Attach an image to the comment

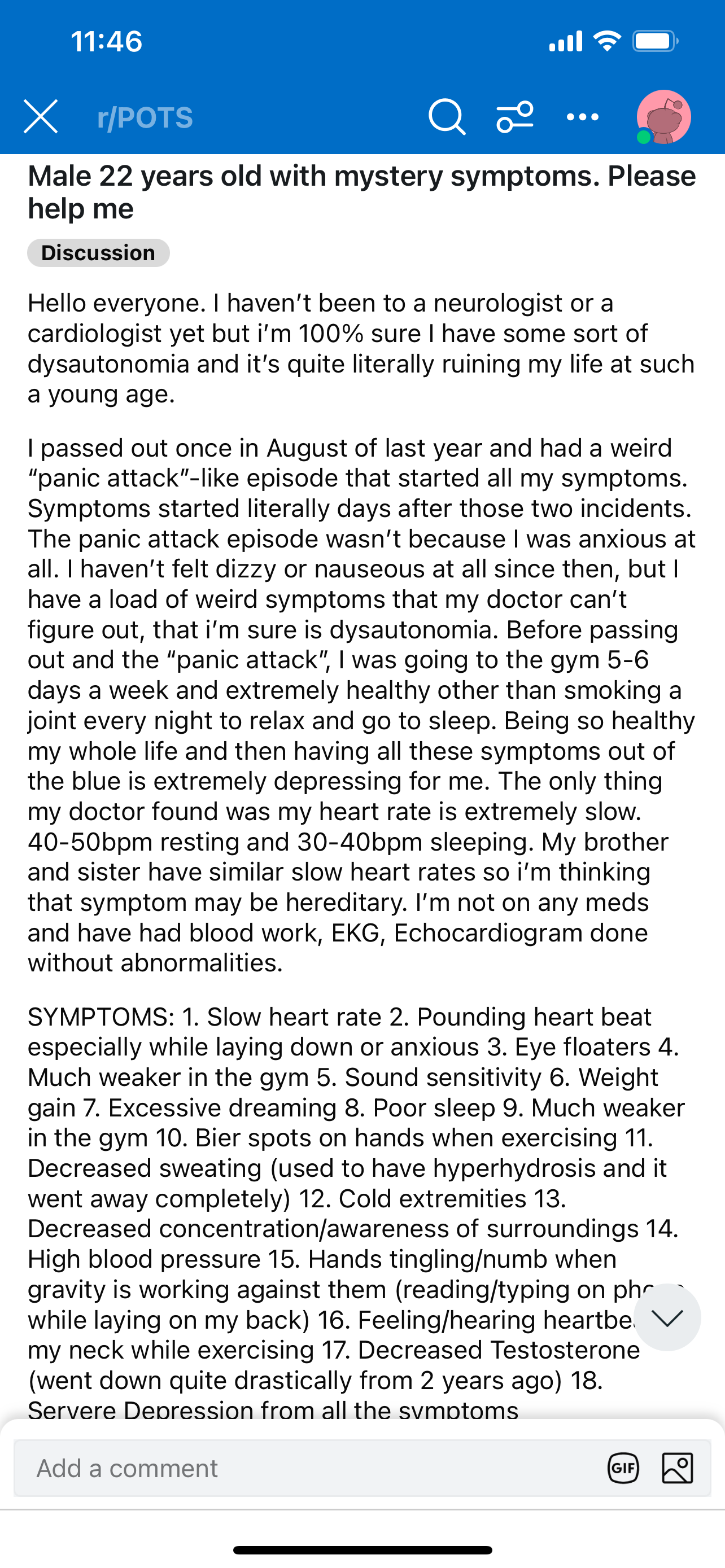click(x=677, y=1468)
